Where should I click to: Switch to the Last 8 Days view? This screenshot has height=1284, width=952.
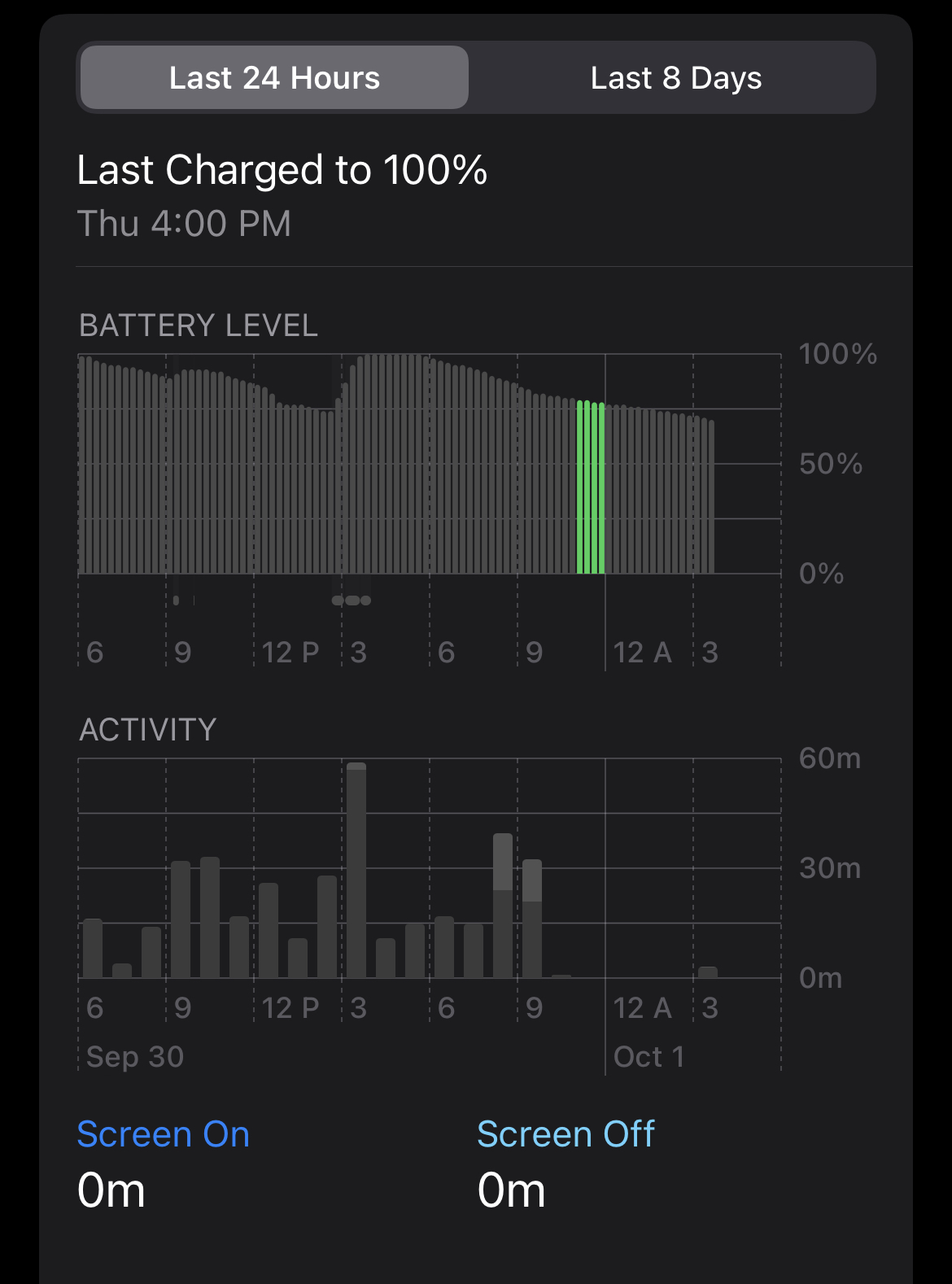[x=675, y=78]
